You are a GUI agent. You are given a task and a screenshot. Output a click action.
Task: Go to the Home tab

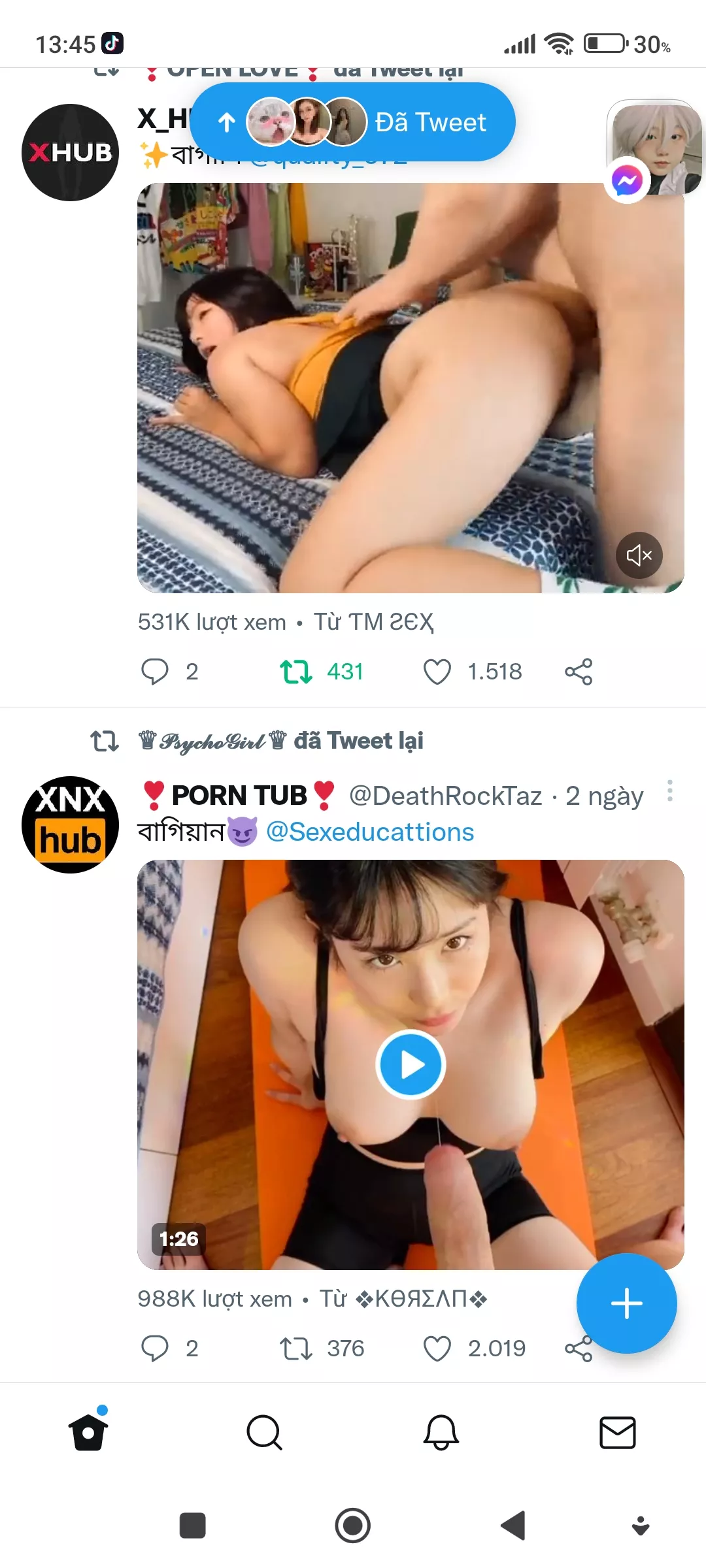click(x=88, y=1432)
